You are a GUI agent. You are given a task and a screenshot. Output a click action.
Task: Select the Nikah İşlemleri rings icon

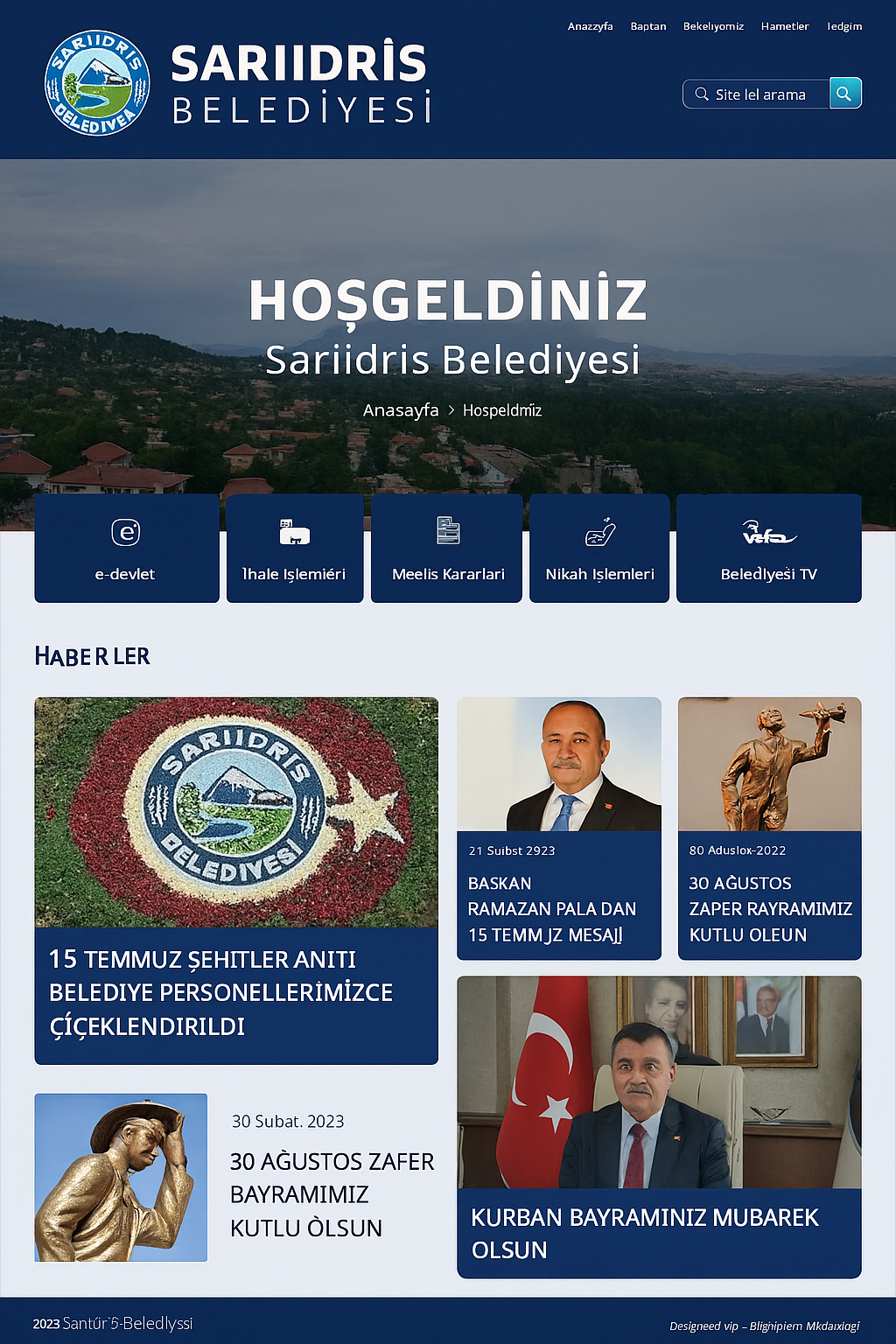tap(599, 529)
